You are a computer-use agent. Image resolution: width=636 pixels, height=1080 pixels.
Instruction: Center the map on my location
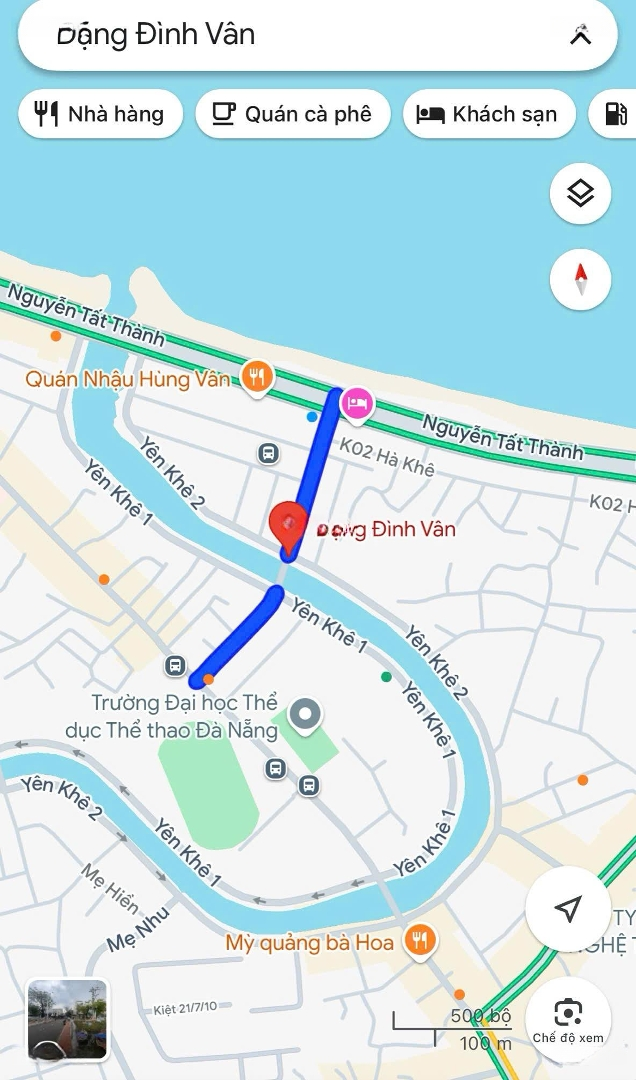(568, 908)
